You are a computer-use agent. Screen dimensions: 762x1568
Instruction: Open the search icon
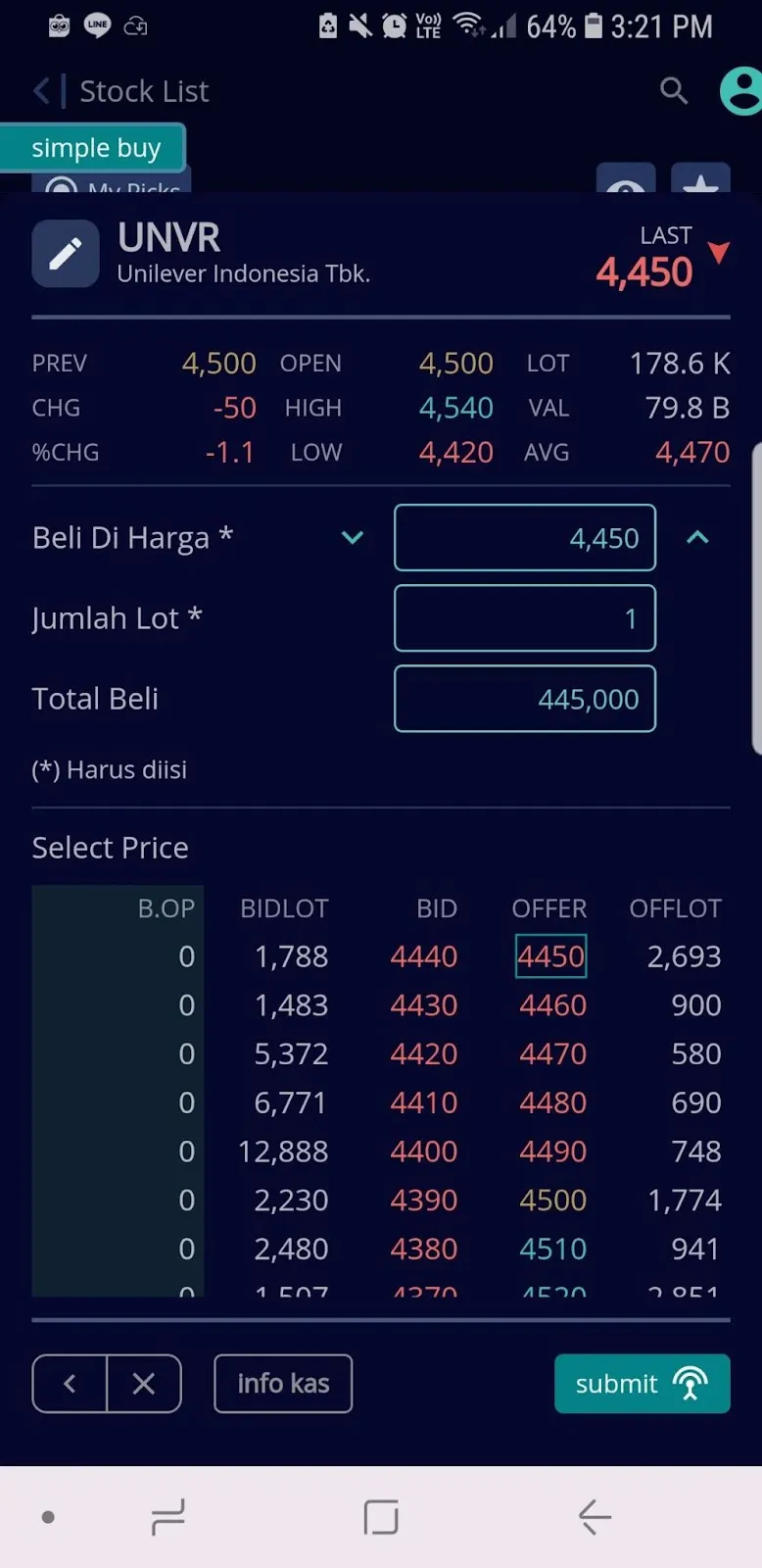tap(673, 91)
